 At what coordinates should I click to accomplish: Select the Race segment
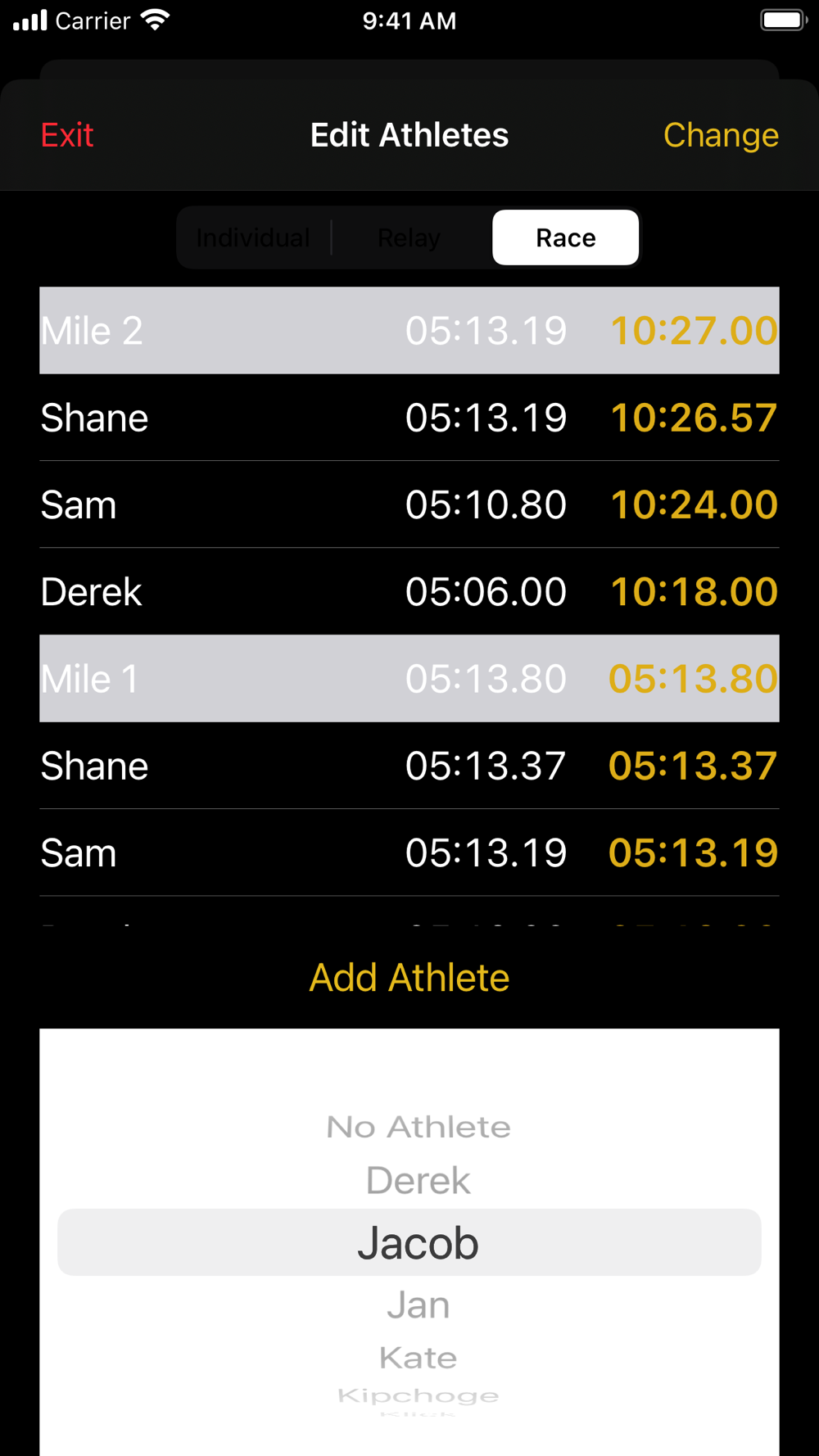[x=565, y=237]
